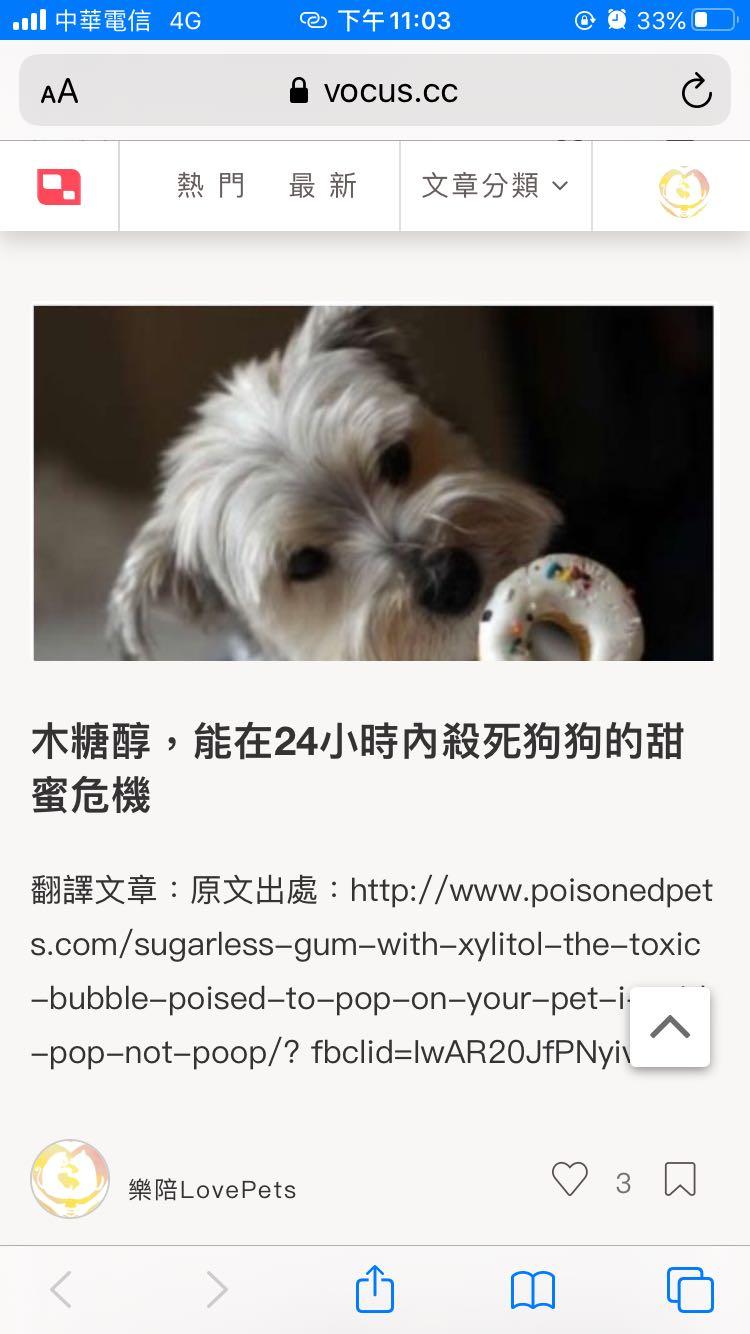This screenshot has height=1334, width=750.
Task: Reload the page in Safari
Action: 696,92
